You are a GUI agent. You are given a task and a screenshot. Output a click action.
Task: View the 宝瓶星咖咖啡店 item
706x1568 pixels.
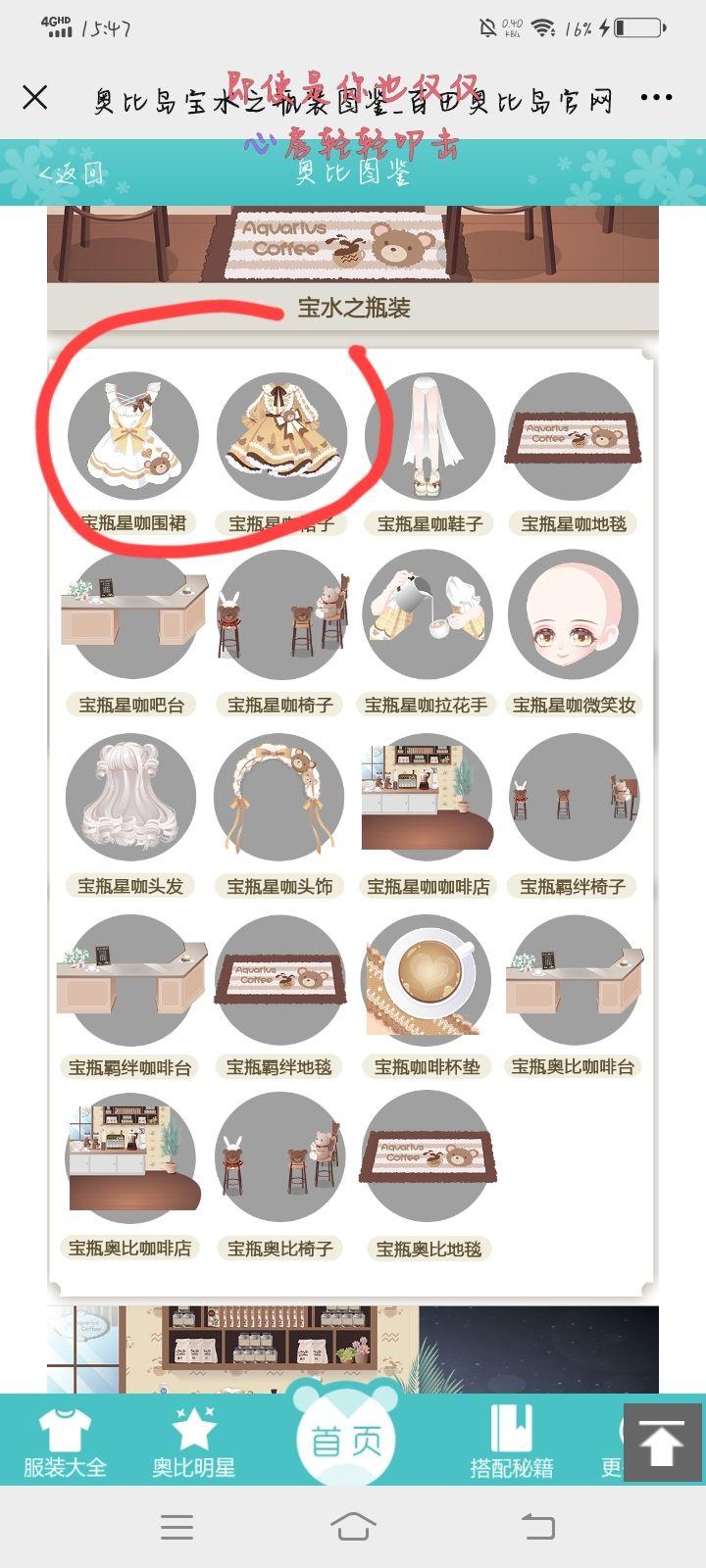coord(428,801)
